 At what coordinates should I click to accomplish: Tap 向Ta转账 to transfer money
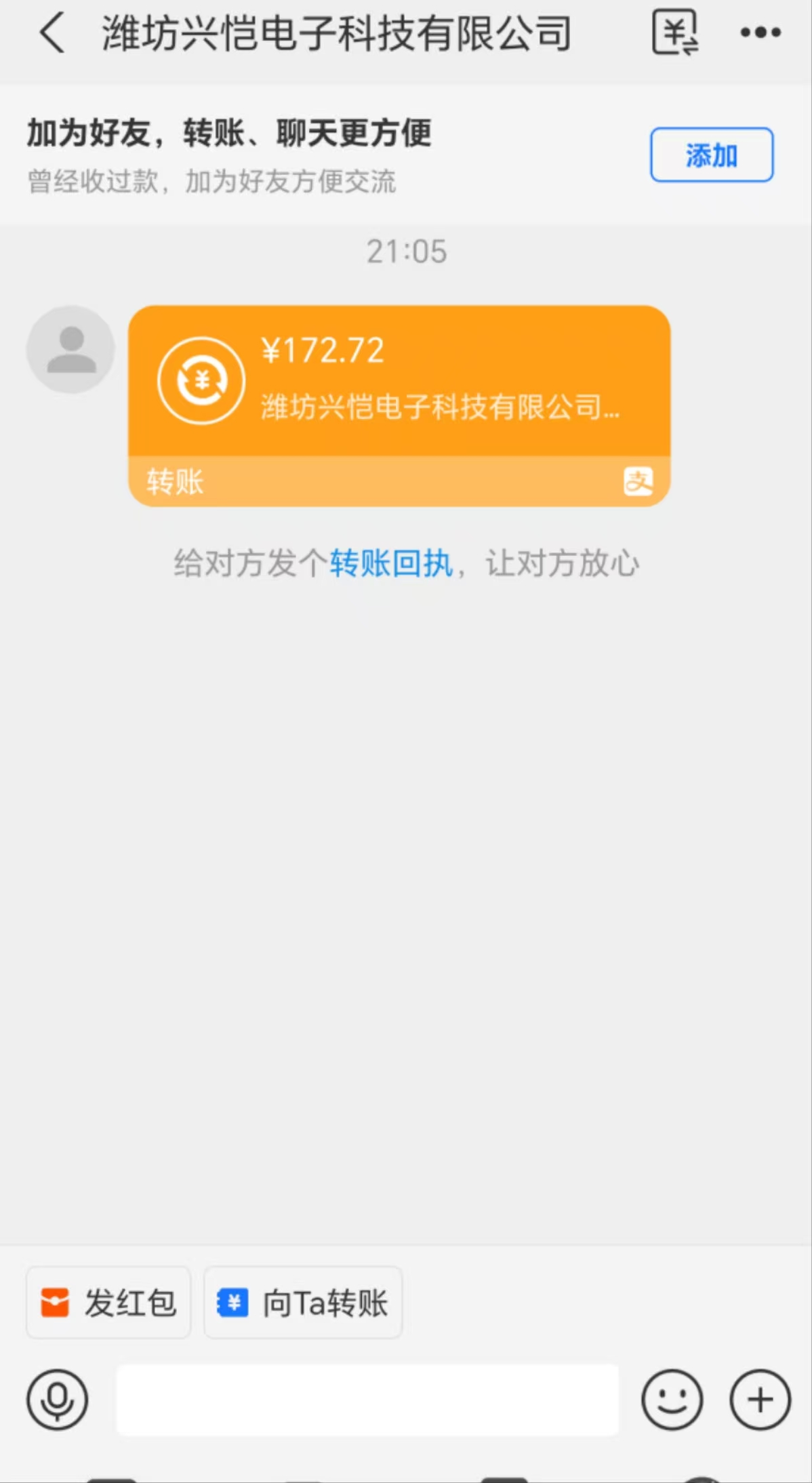[x=303, y=1302]
